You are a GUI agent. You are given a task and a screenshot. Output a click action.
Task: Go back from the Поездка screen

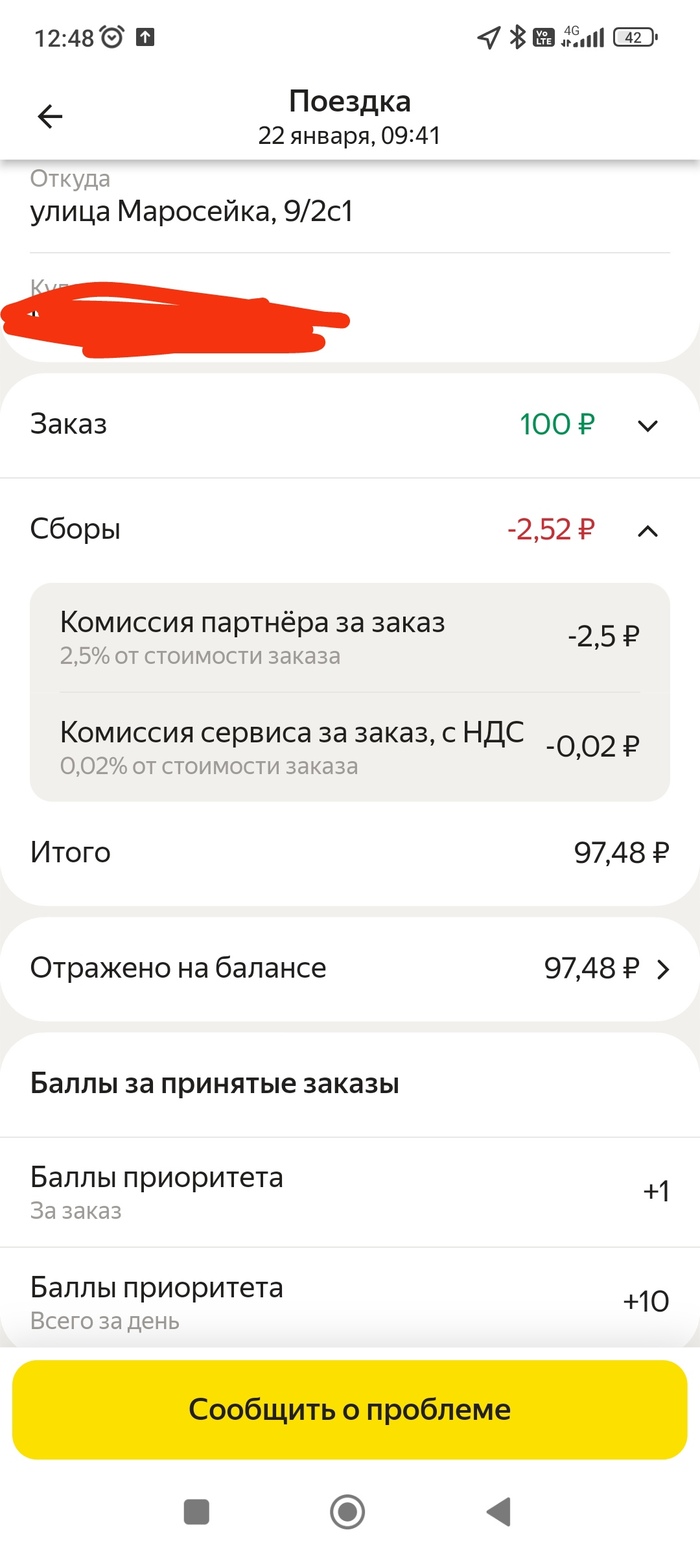[x=50, y=117]
